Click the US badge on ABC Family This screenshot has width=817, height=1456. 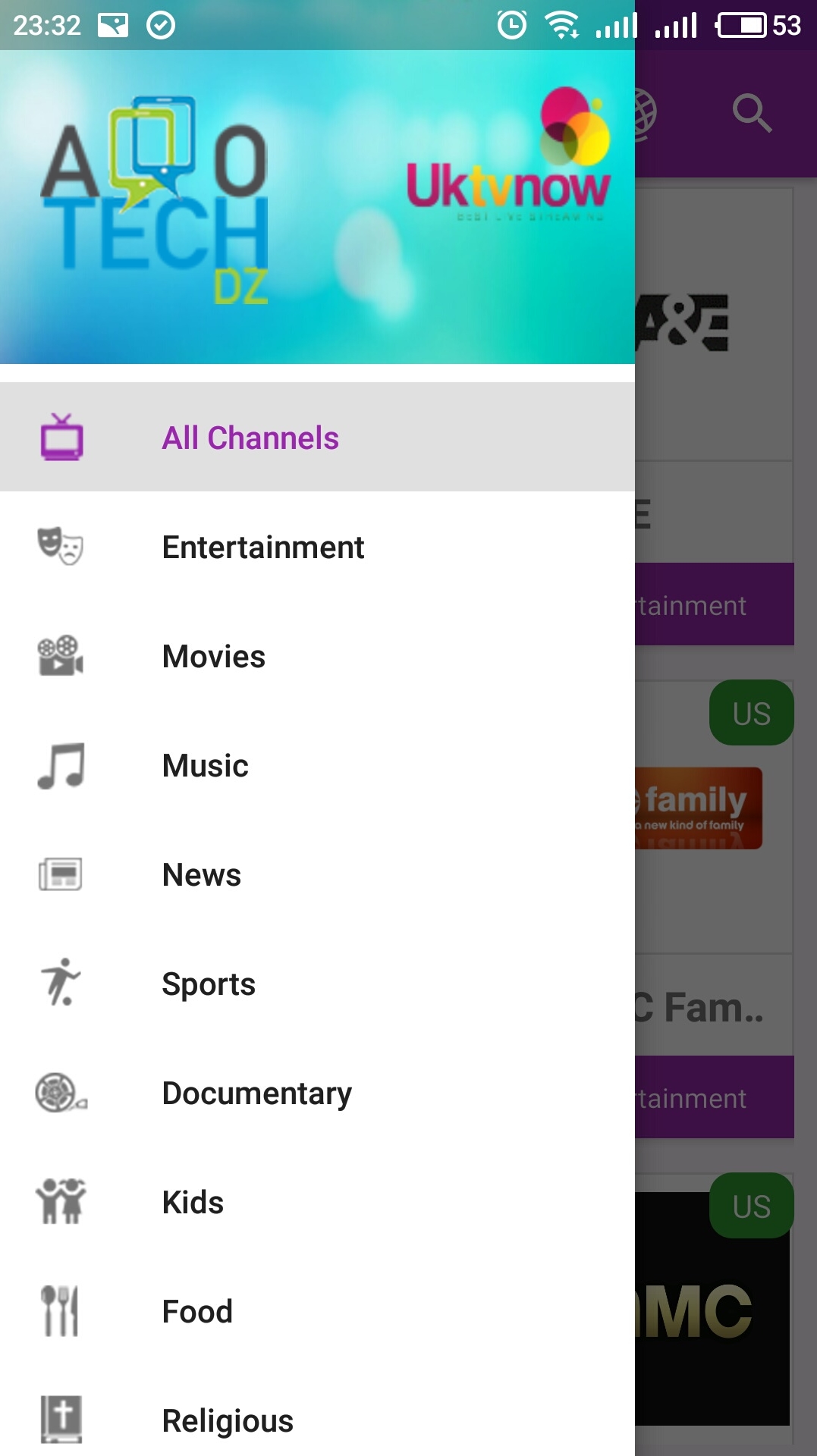751,711
